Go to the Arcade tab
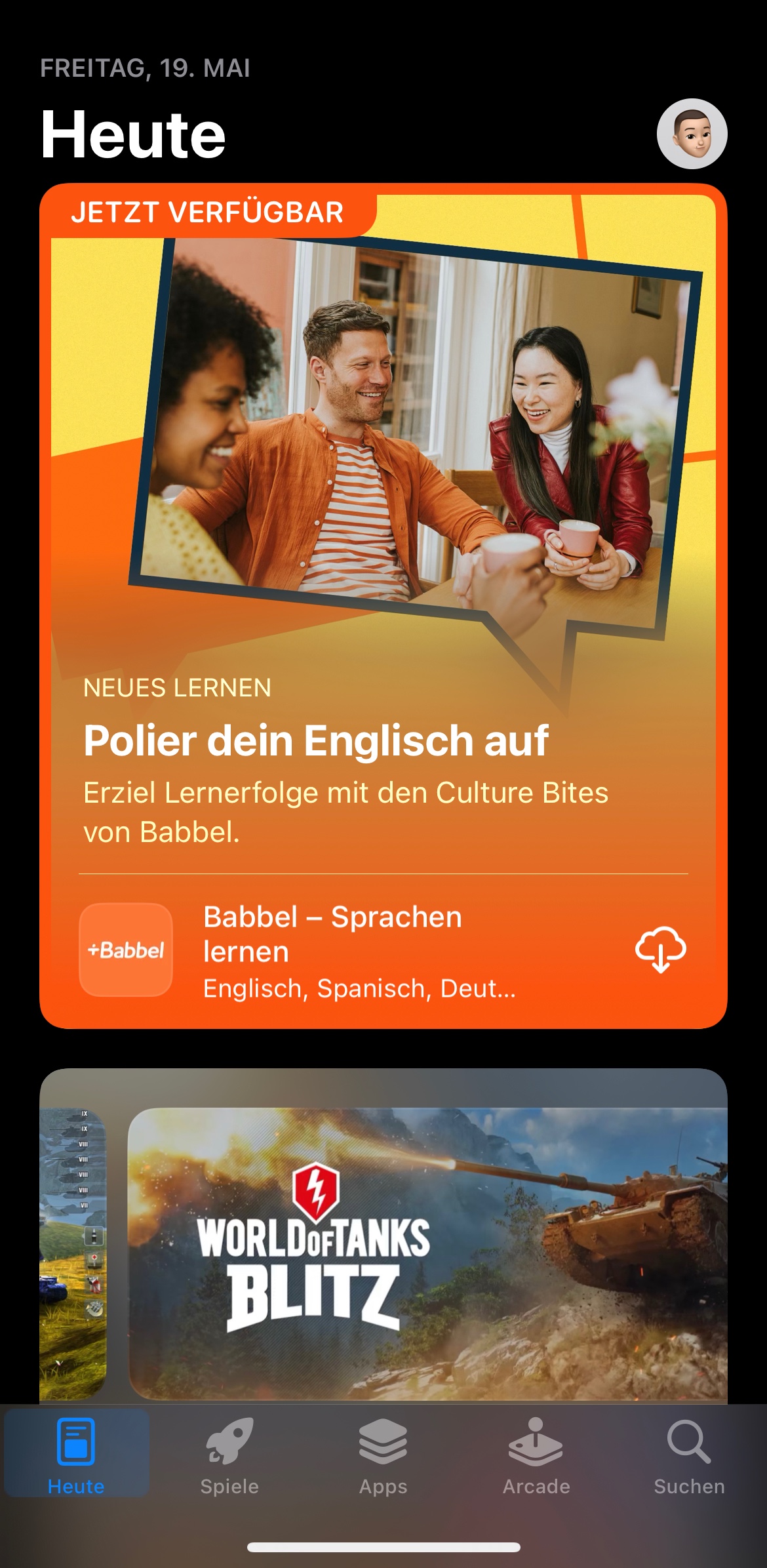Viewport: 767px width, 1568px height. coord(536,1453)
